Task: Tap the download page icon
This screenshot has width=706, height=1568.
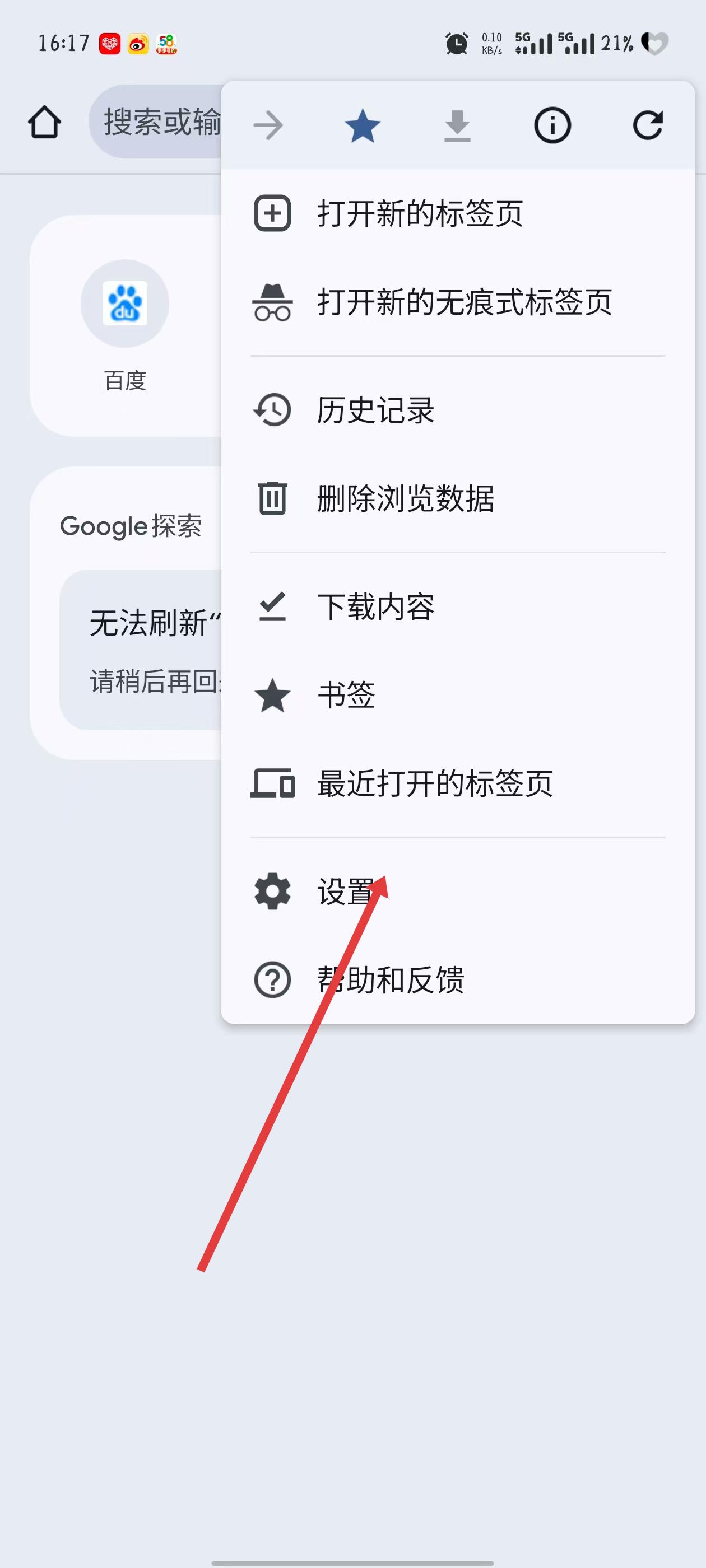Action: pos(457,126)
